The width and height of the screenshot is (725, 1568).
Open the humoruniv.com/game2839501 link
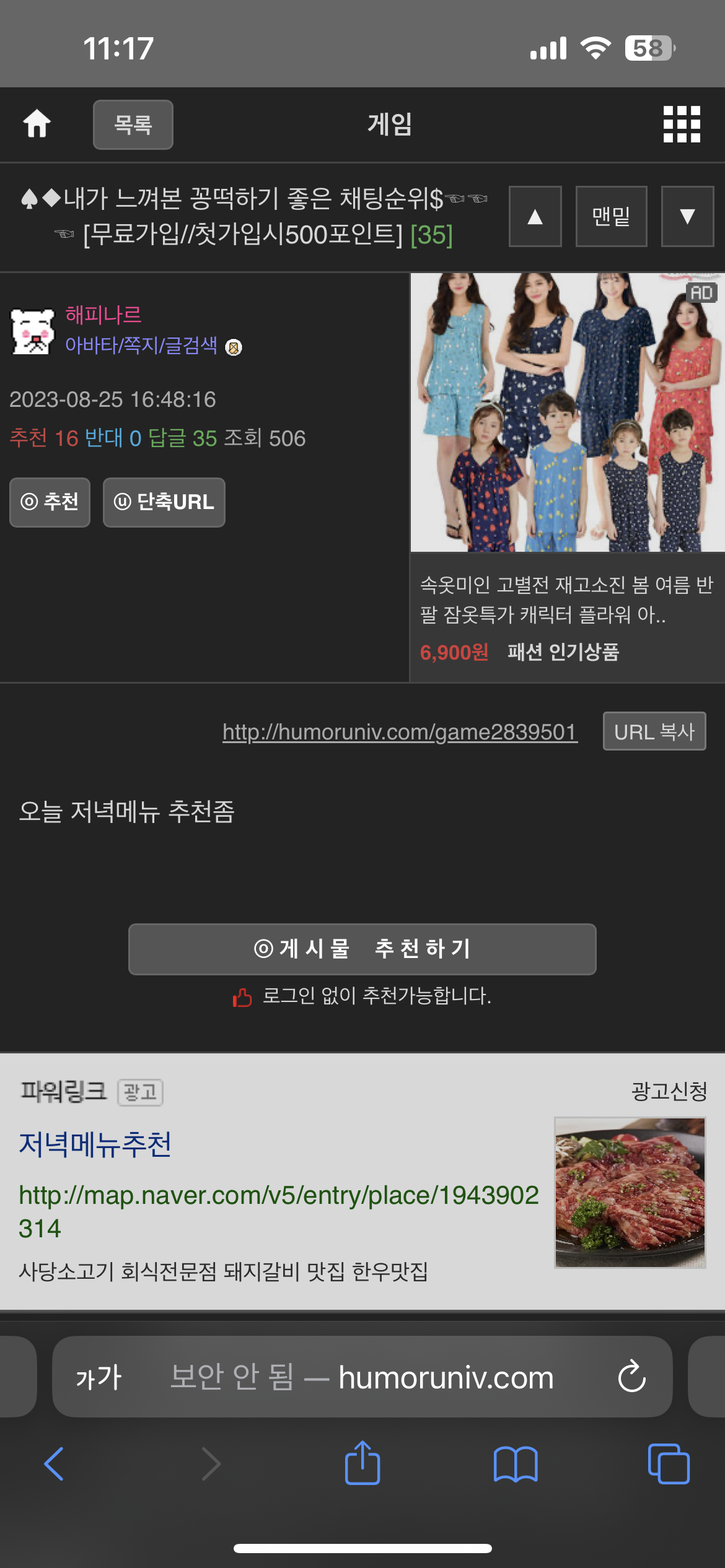400,732
